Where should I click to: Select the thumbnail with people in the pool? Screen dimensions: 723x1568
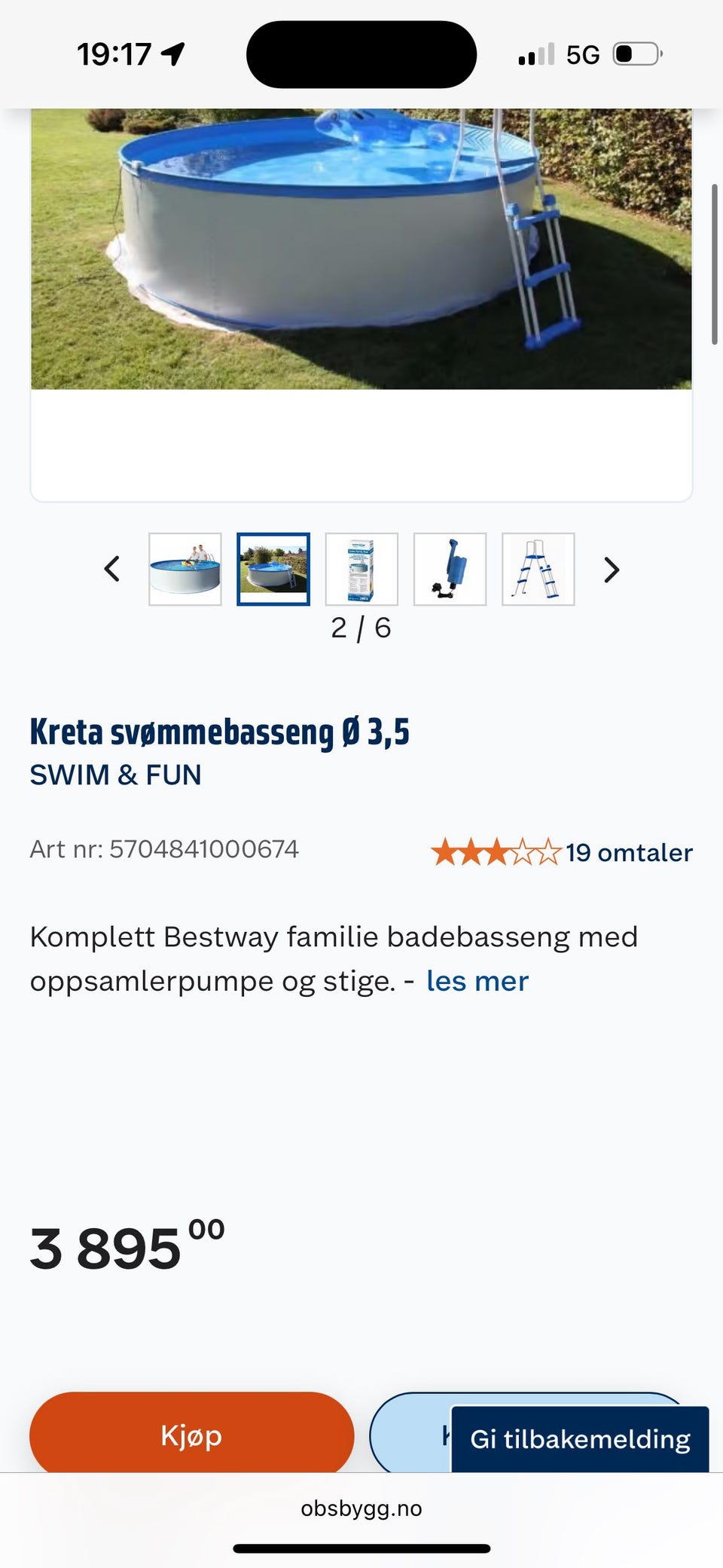tap(185, 570)
